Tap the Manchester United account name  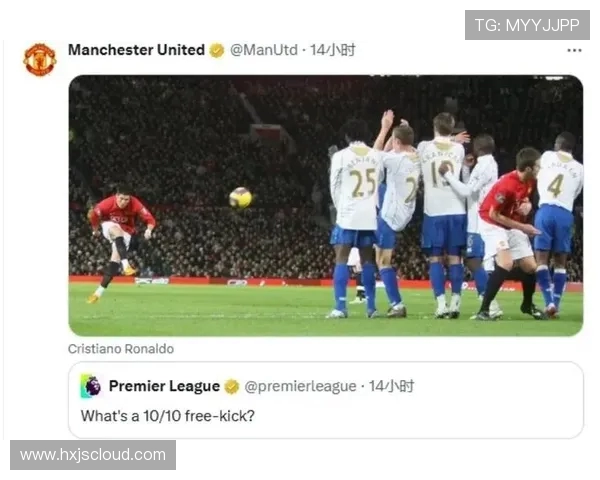136,50
